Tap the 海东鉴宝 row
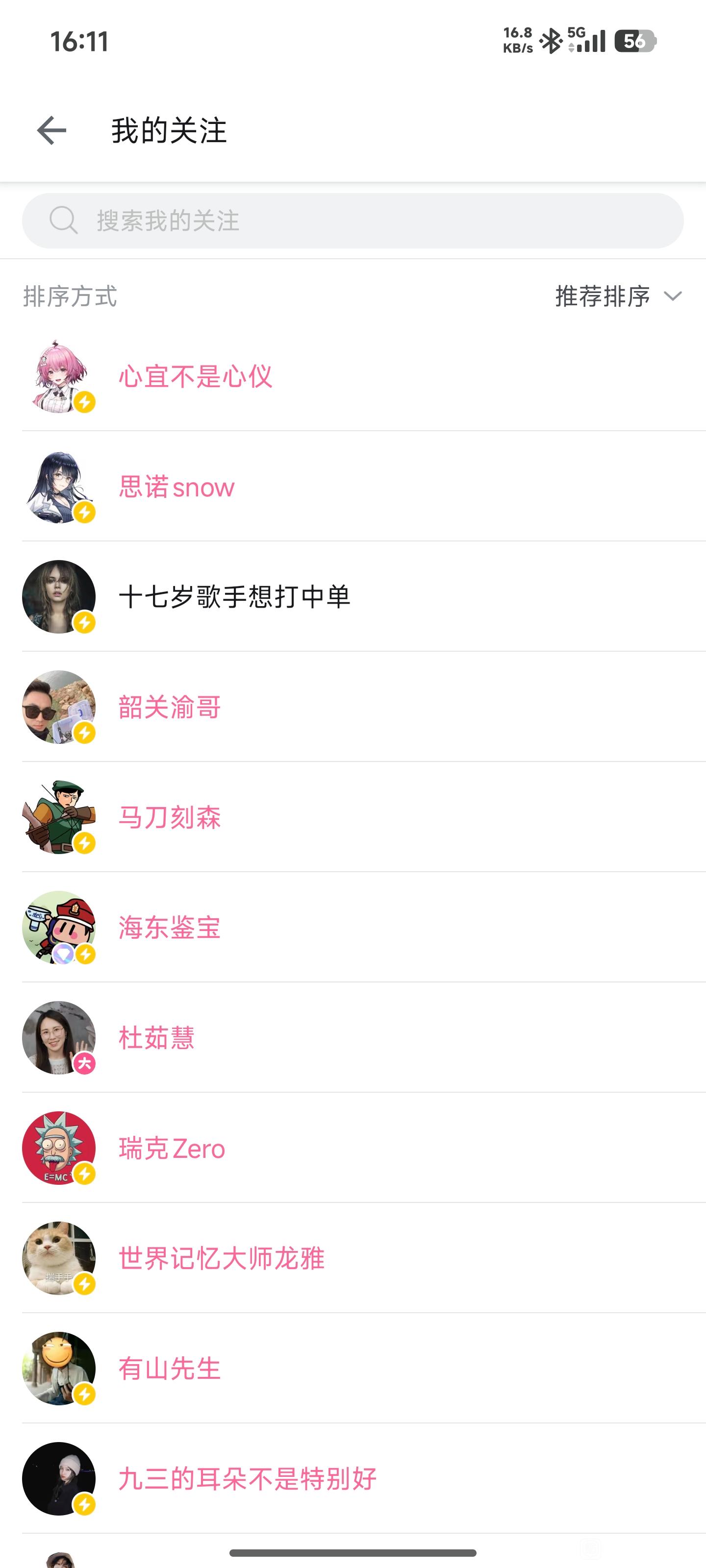Viewport: 706px width, 1568px height. tap(169, 927)
